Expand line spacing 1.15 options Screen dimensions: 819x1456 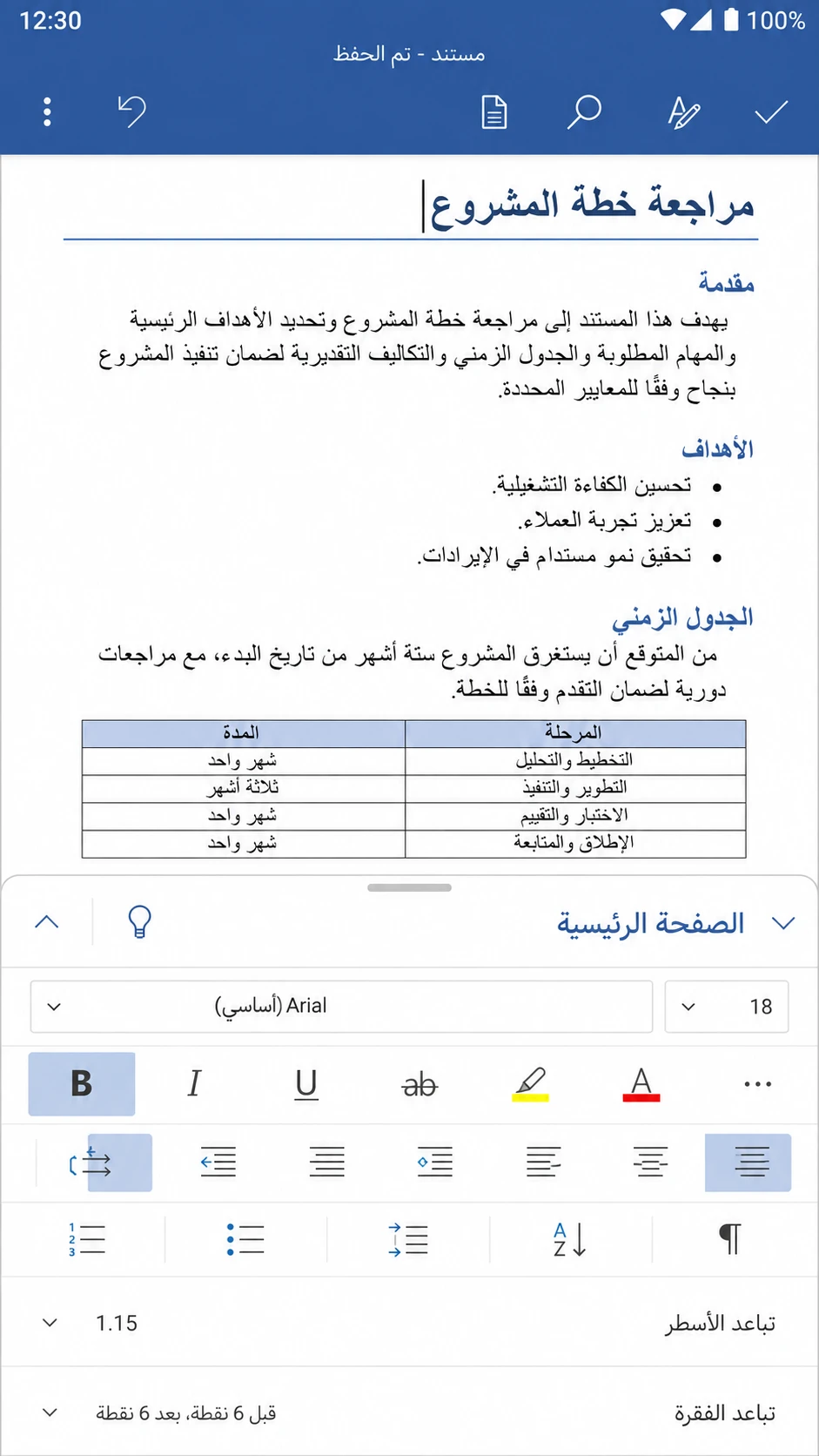(409, 1323)
